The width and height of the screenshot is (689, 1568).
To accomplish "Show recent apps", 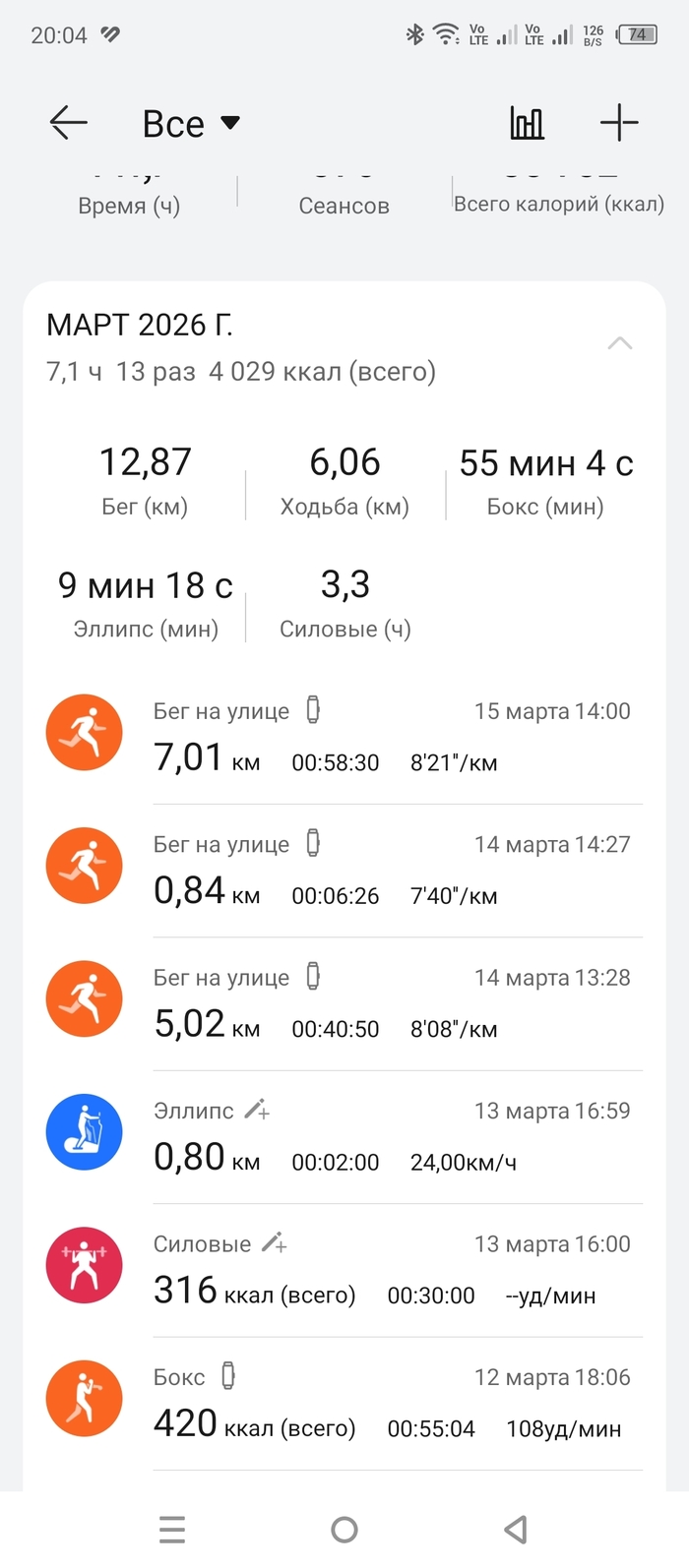I will tap(172, 1530).
